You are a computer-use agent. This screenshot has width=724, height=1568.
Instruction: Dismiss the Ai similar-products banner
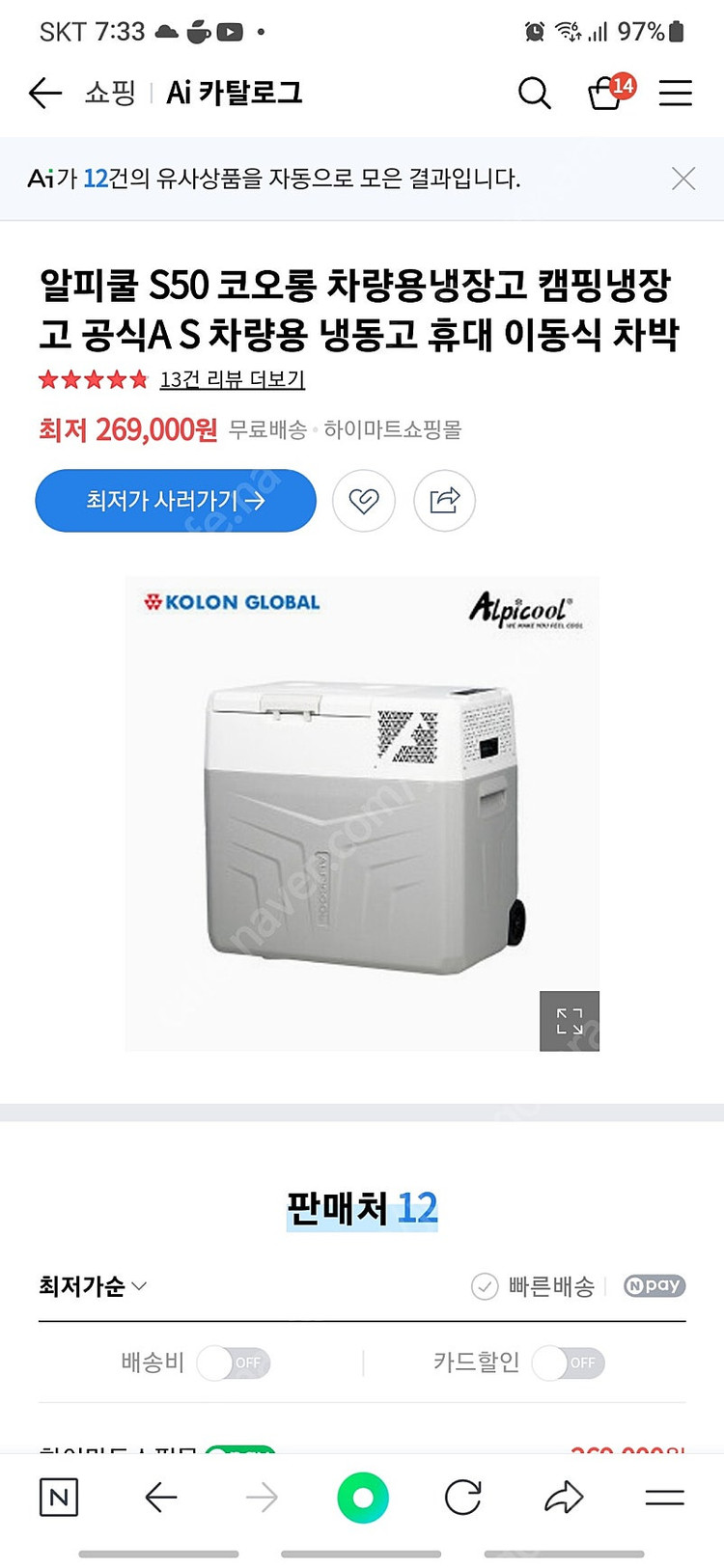(683, 179)
